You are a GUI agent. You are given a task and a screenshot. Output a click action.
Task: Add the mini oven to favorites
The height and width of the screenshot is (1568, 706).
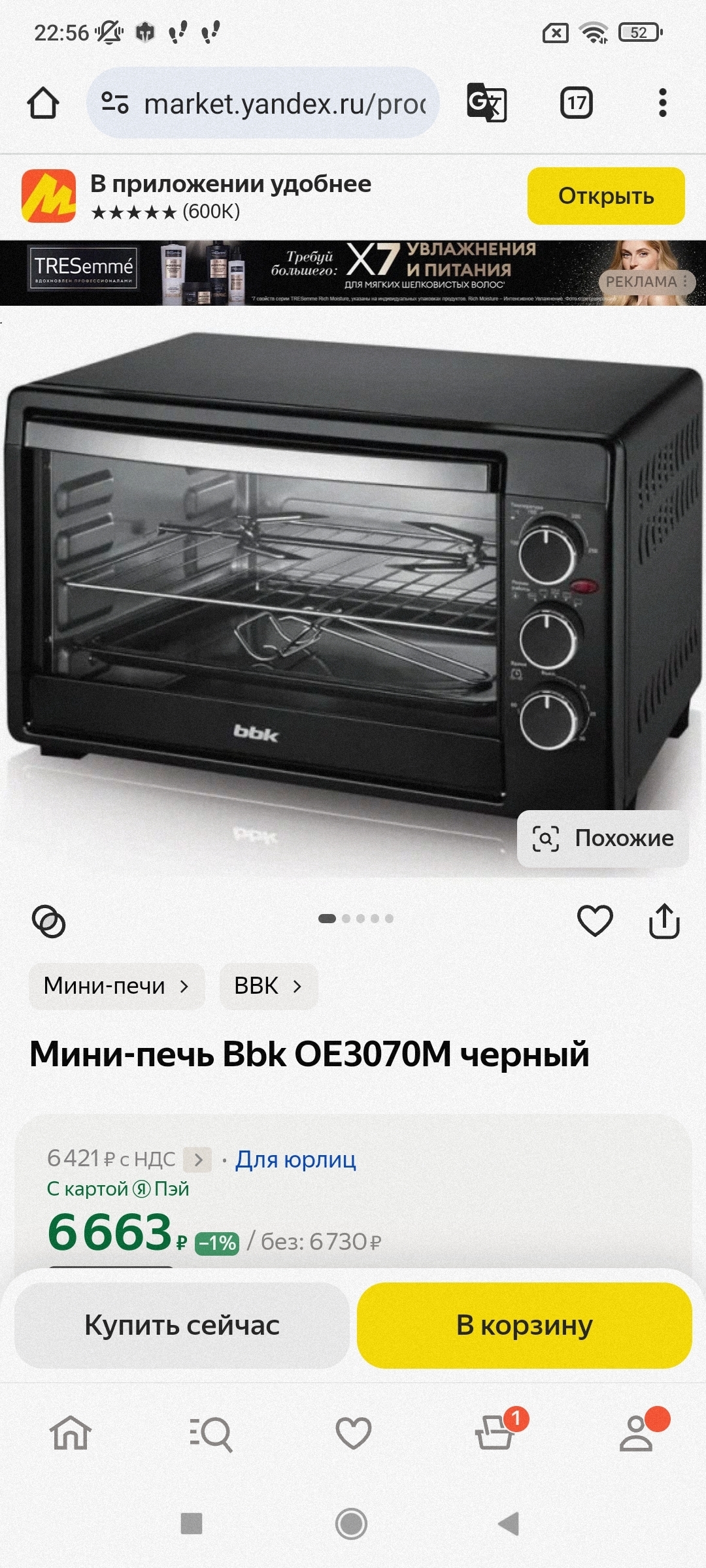595,921
